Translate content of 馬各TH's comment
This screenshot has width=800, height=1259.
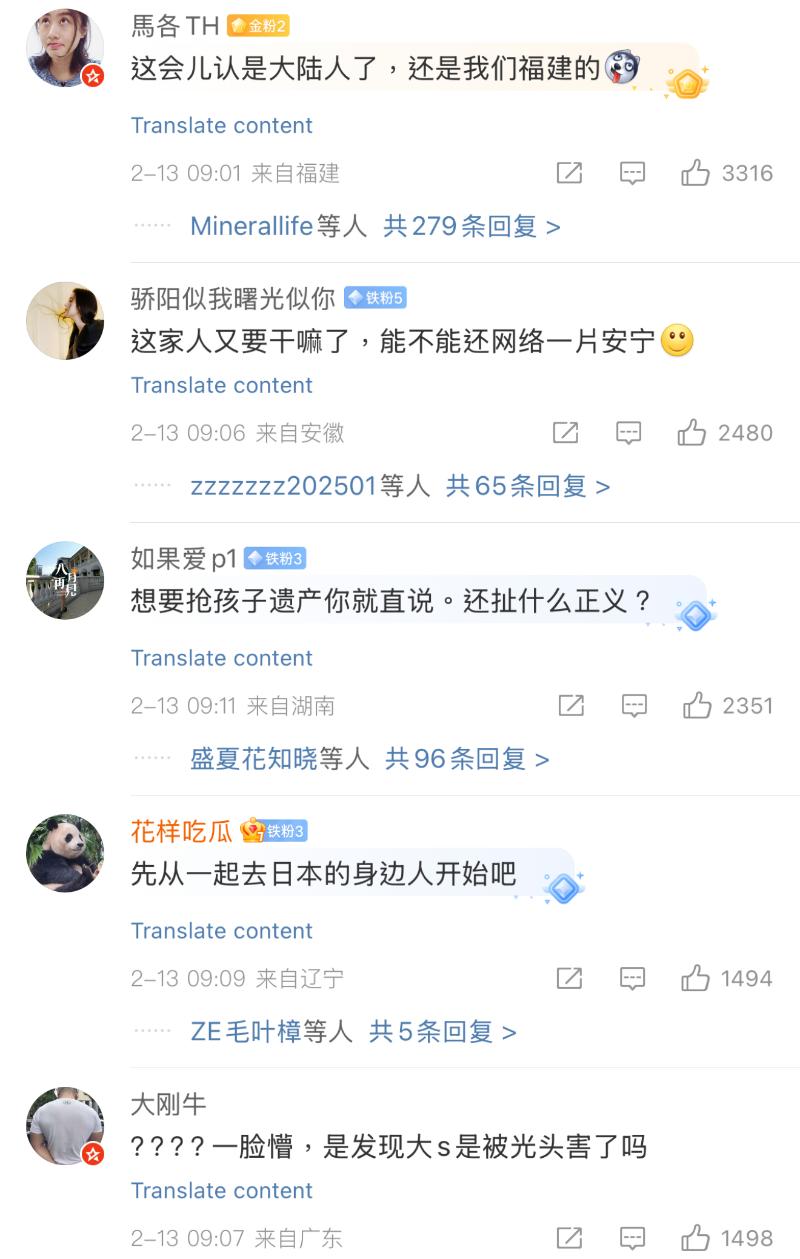click(x=221, y=125)
